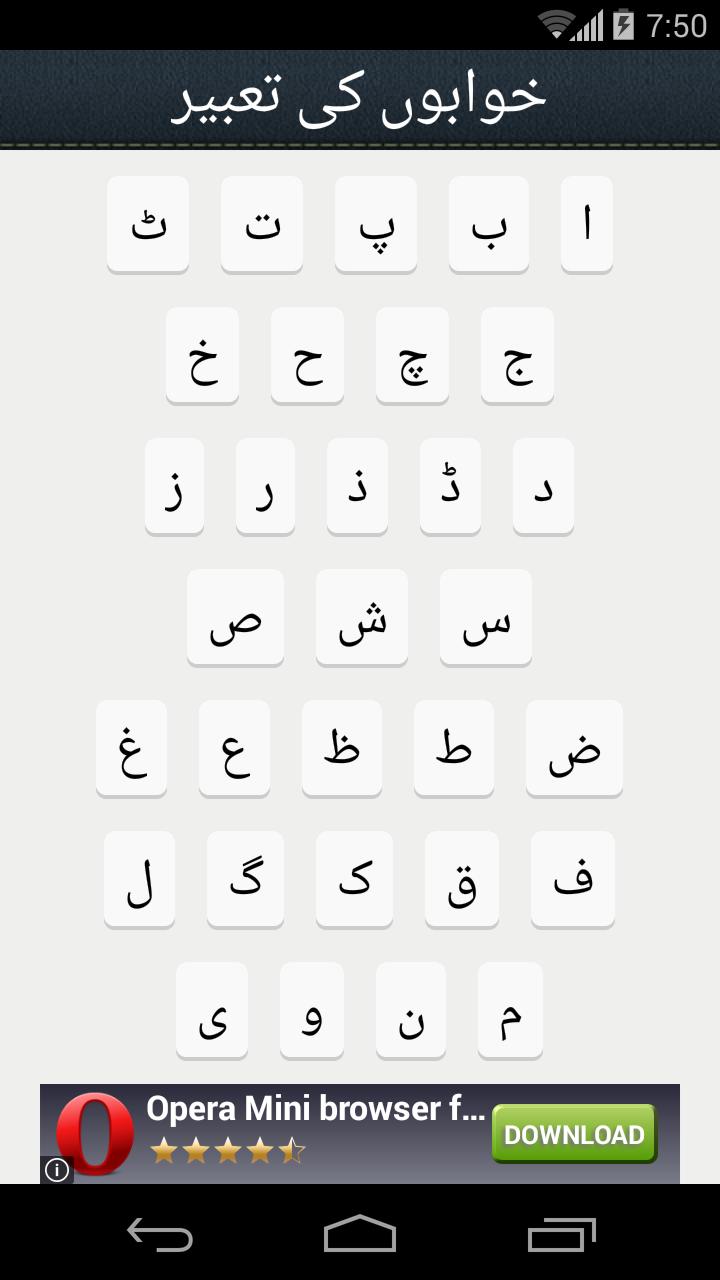Viewport: 720px width, 1280px height.
Task: Open the letter م (Meem)
Action: (510, 1010)
